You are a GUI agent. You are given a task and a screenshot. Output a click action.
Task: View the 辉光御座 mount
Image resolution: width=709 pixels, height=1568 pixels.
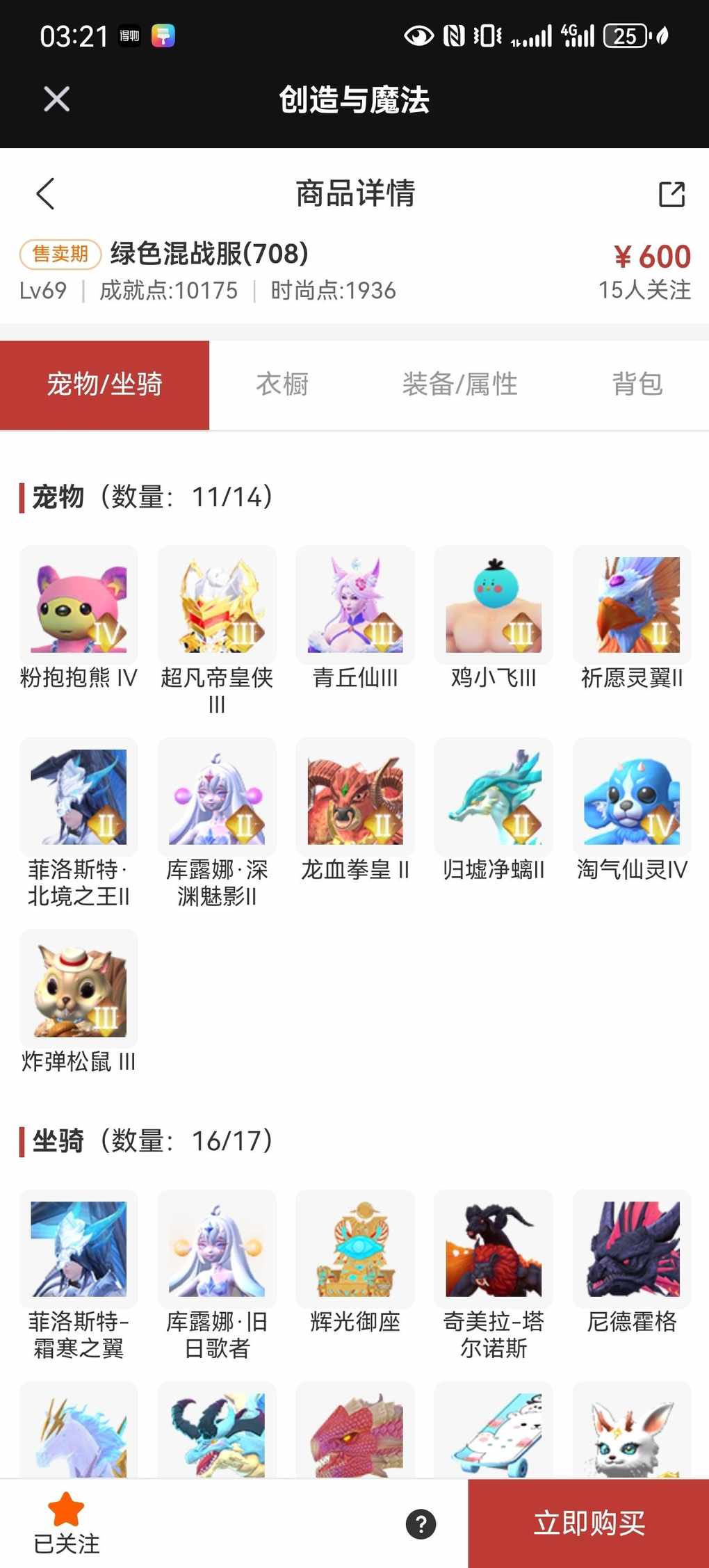click(x=355, y=1249)
